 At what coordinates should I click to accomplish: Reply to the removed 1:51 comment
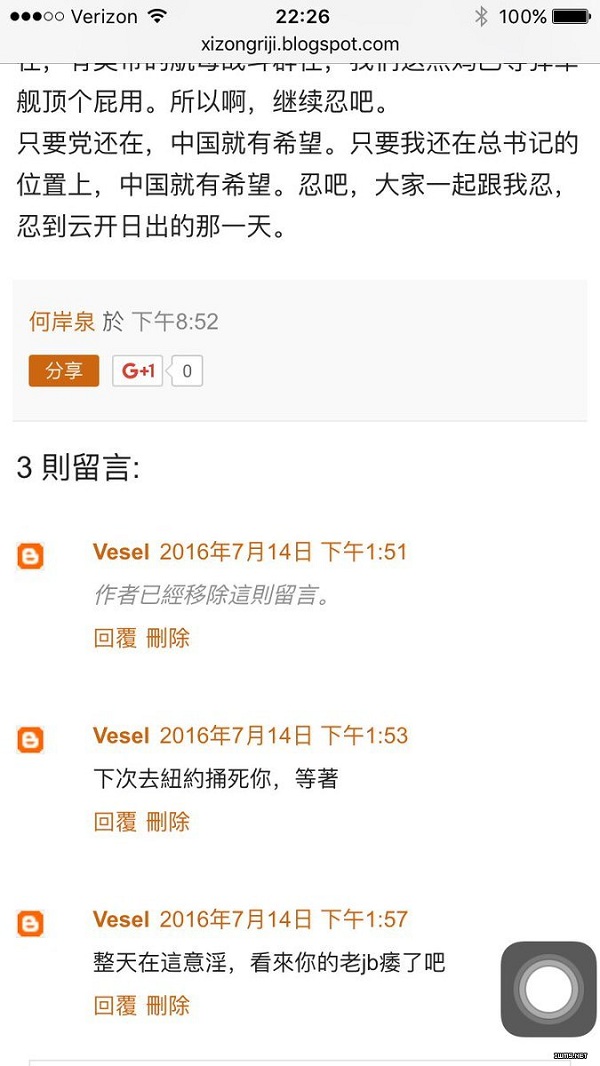coord(115,638)
